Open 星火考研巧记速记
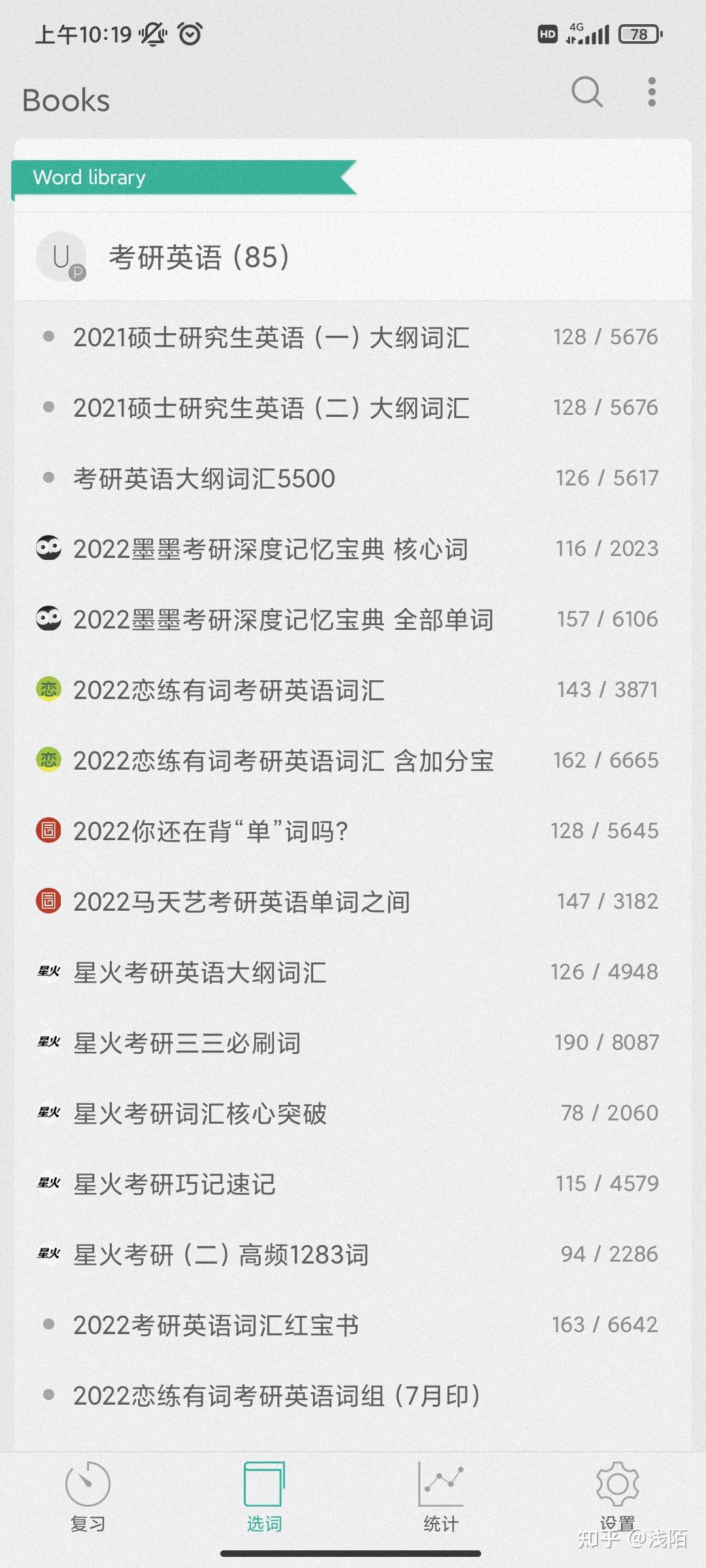The height and width of the screenshot is (1568, 706). click(x=174, y=1184)
